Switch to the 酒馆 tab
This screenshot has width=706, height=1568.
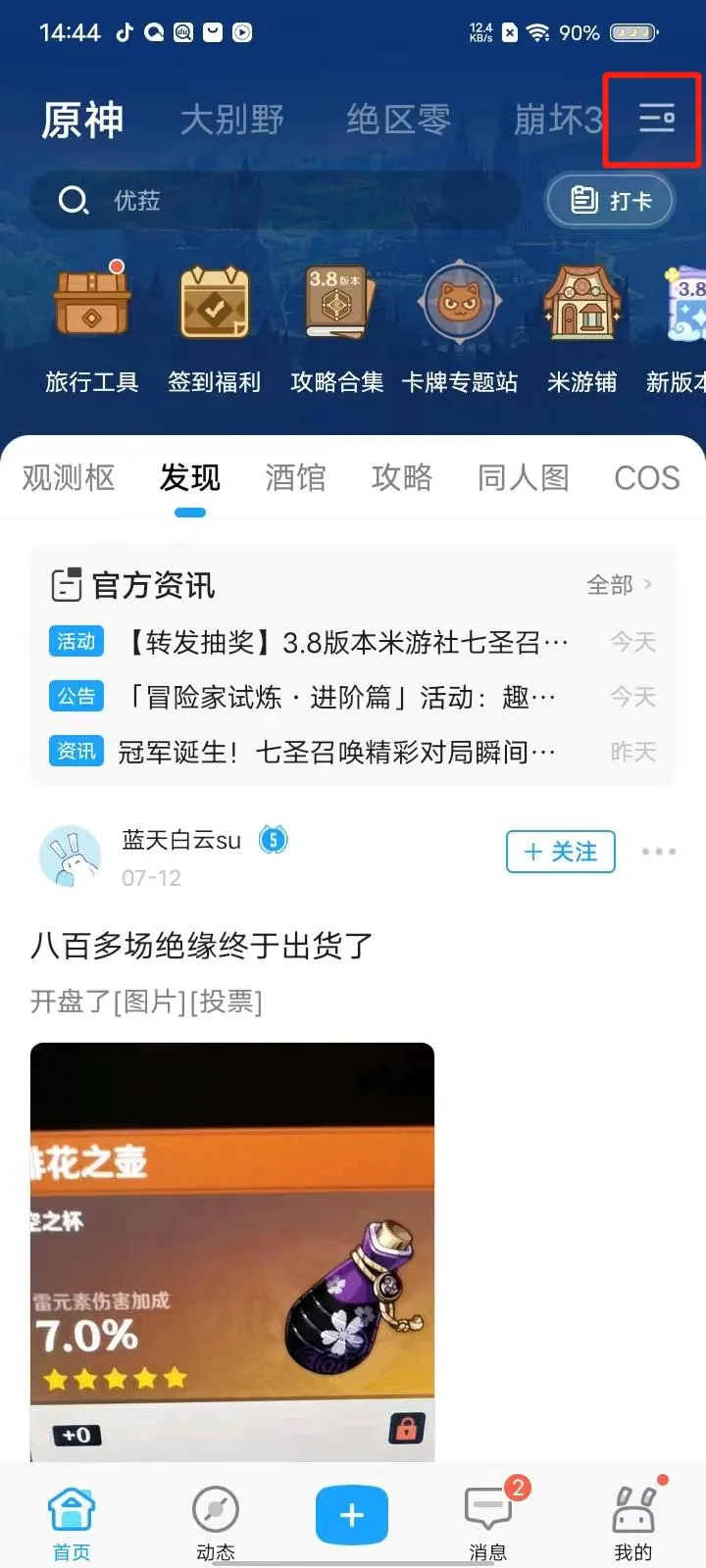pyautogui.click(x=295, y=478)
